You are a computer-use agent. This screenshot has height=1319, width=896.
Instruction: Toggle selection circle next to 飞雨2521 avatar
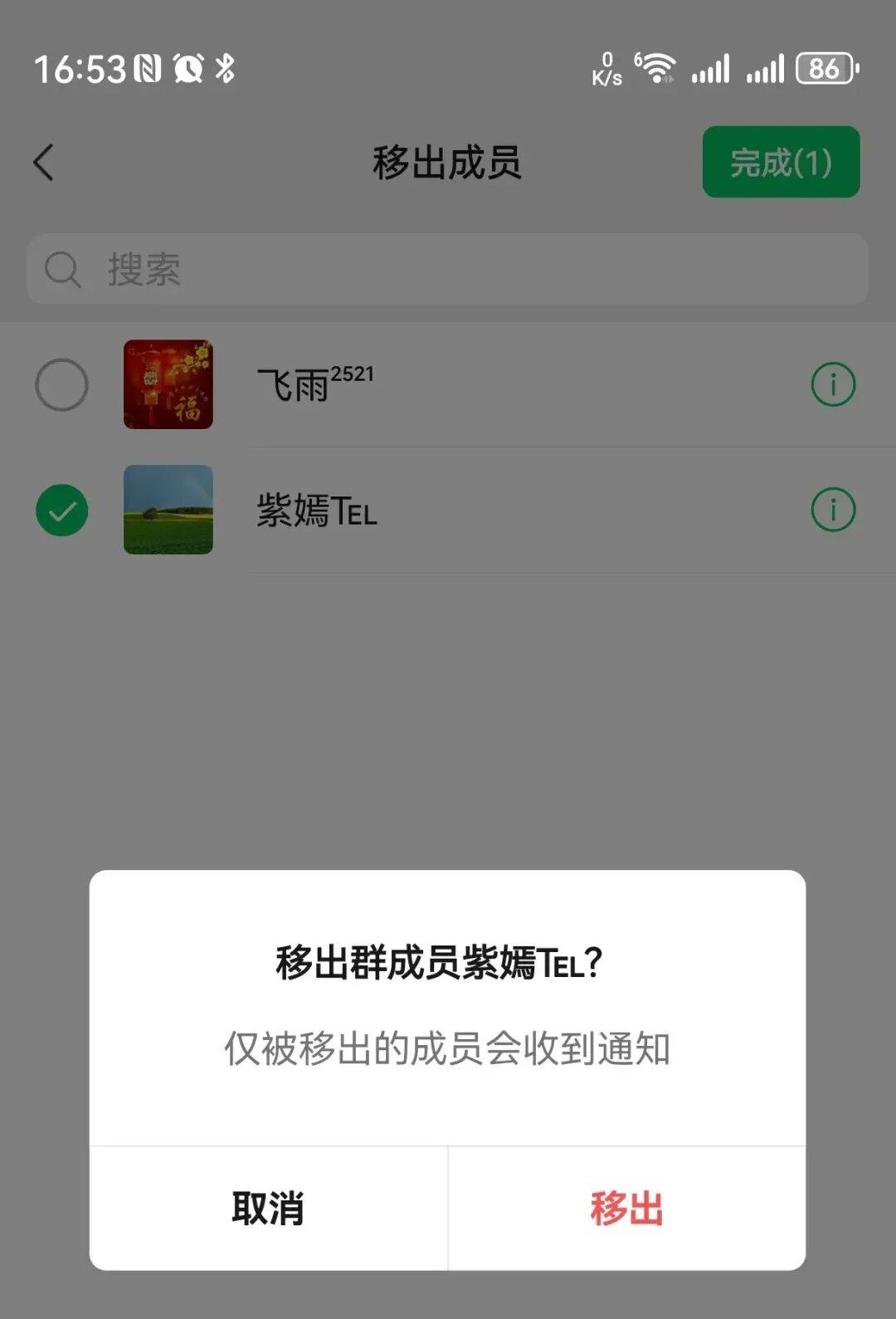(x=61, y=383)
